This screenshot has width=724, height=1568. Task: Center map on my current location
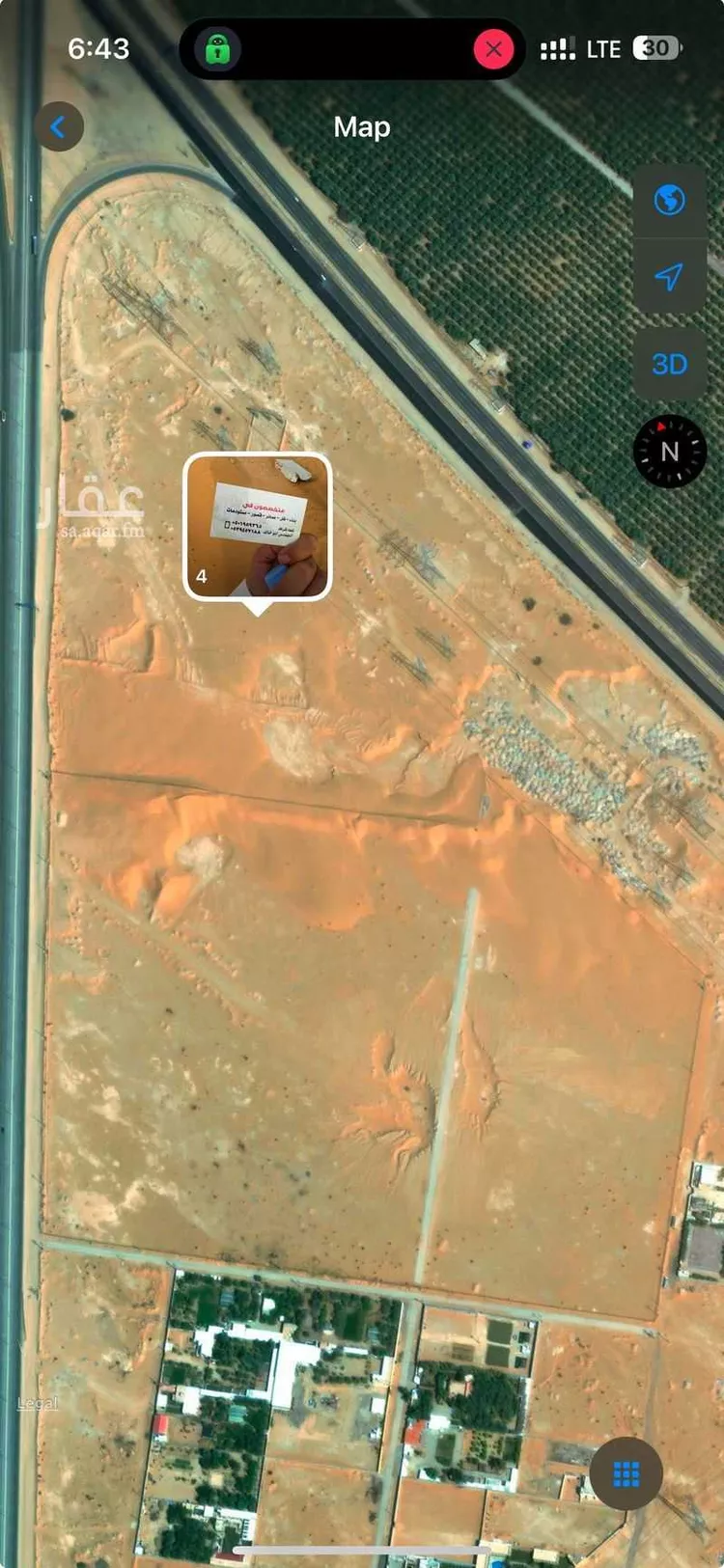(669, 278)
